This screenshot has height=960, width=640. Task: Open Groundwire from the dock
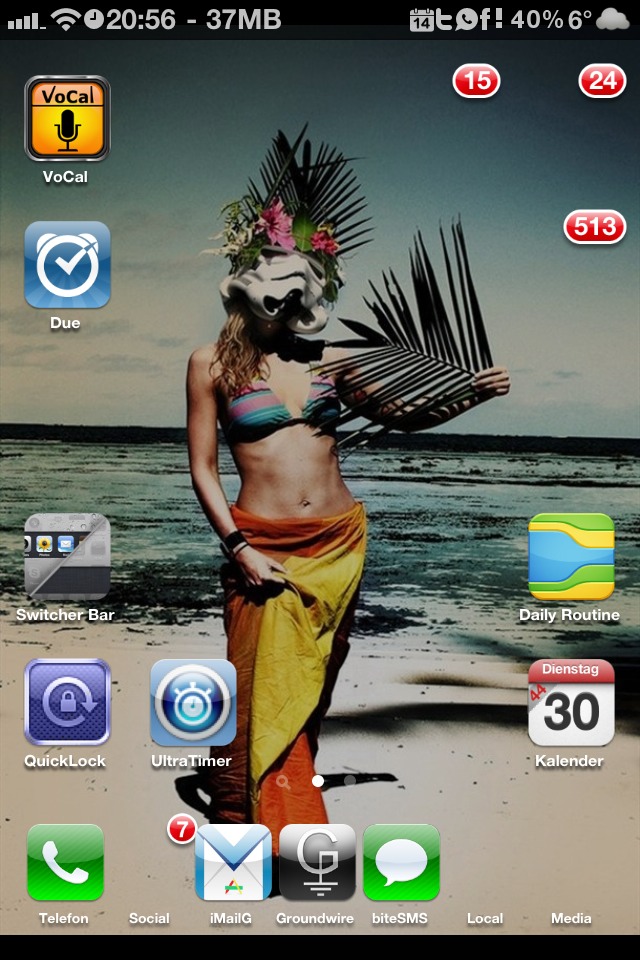pos(317,863)
